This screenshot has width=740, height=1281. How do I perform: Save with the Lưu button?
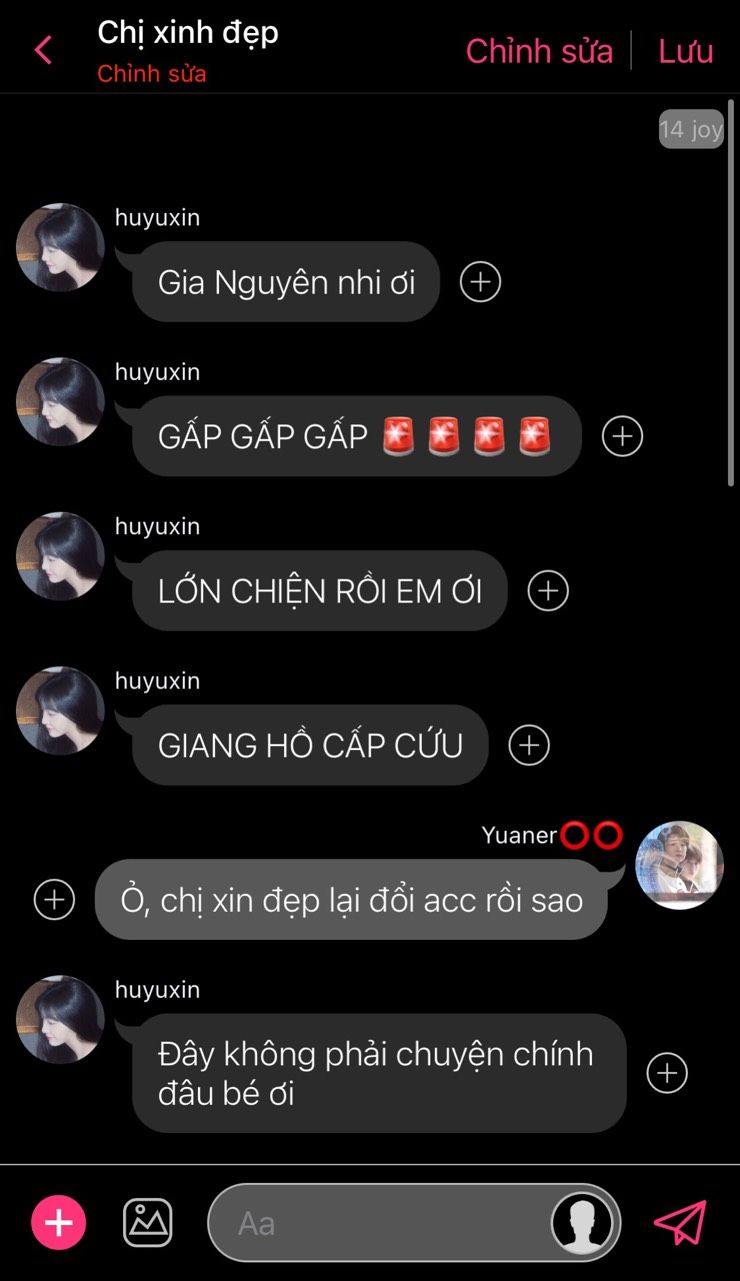(x=686, y=51)
